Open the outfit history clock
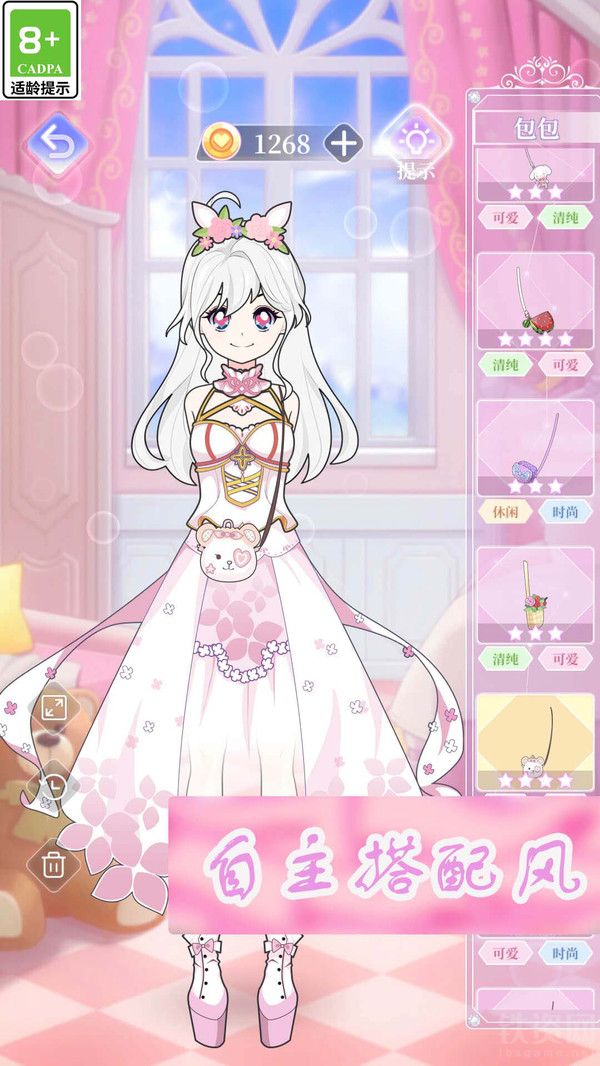Viewport: 600px width, 1066px height. pyautogui.click(x=53, y=787)
